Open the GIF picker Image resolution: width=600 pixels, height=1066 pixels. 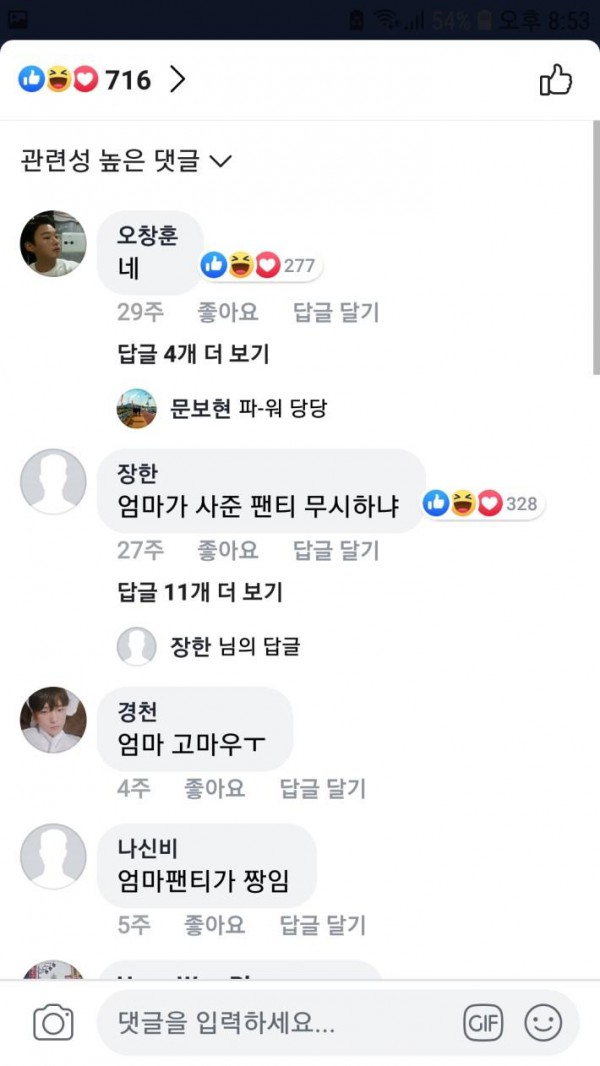click(x=483, y=1022)
